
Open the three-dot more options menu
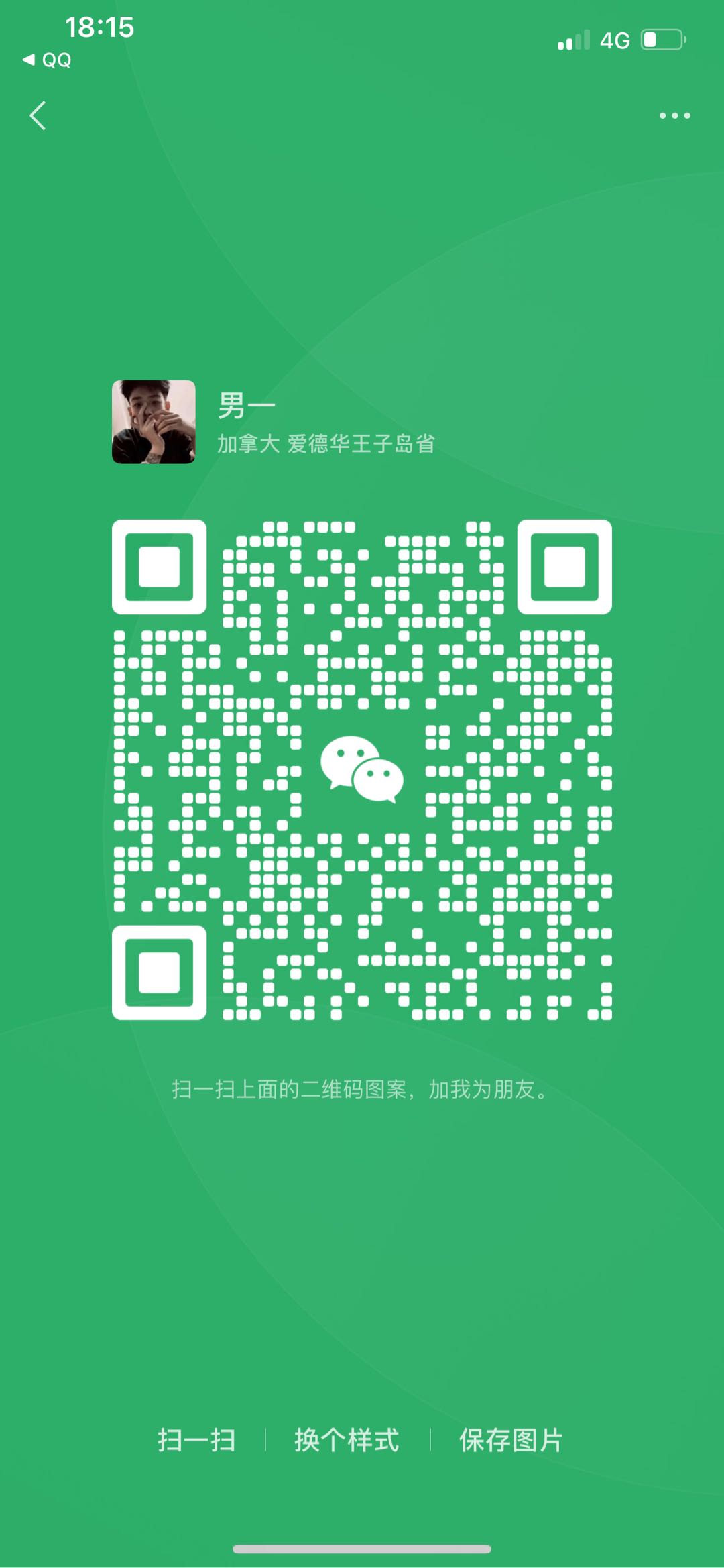click(674, 115)
